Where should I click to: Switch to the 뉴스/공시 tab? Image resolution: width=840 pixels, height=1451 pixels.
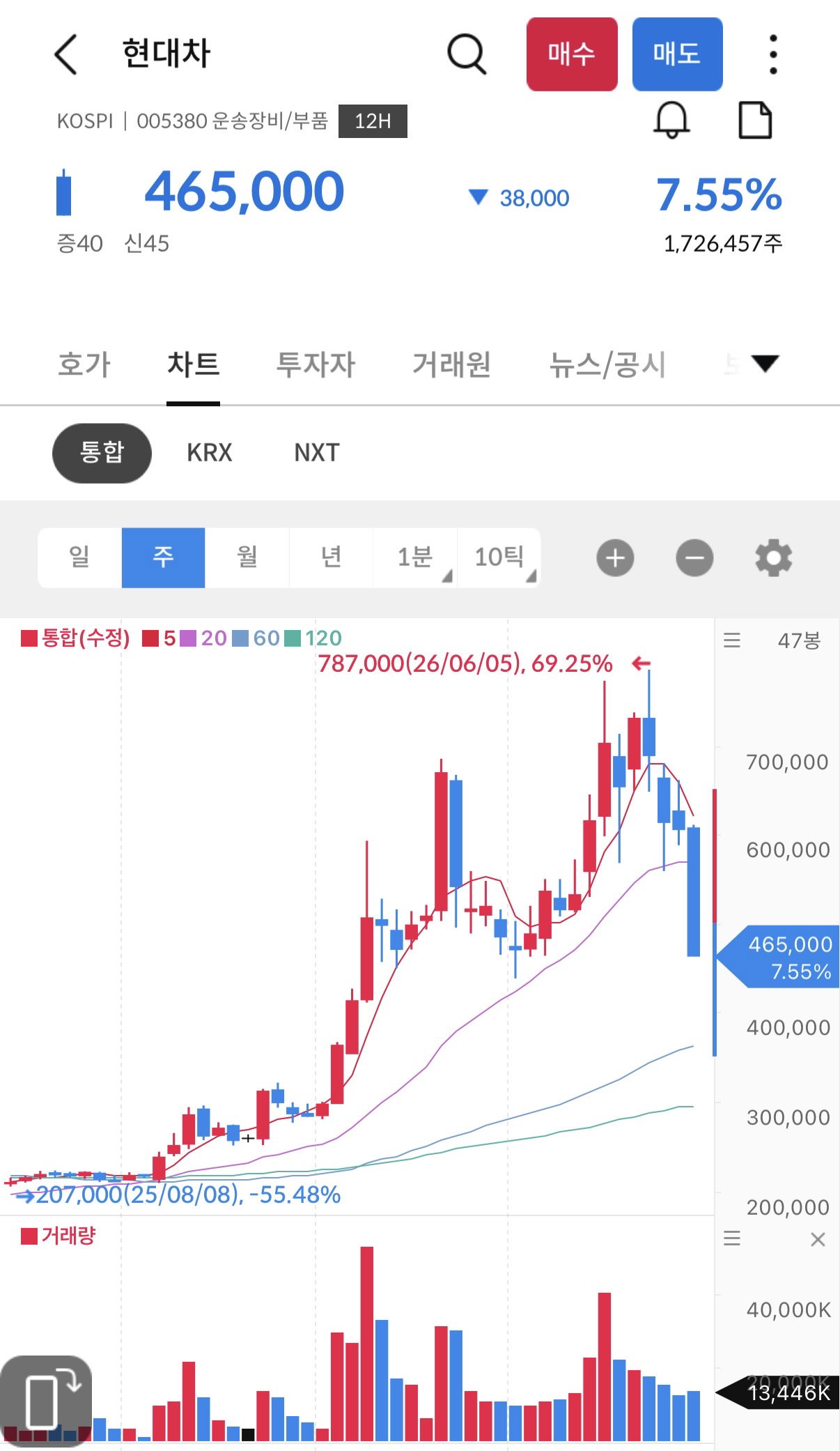[607, 364]
